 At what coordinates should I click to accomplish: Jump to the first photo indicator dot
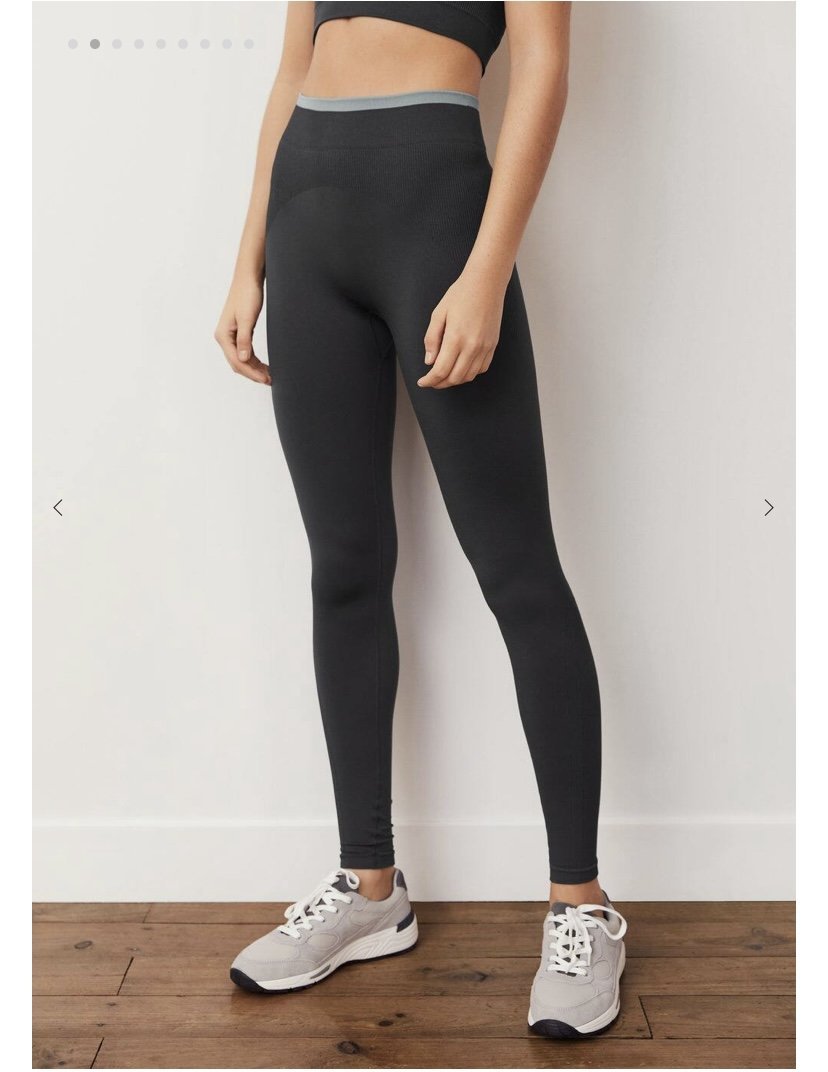click(x=73, y=44)
